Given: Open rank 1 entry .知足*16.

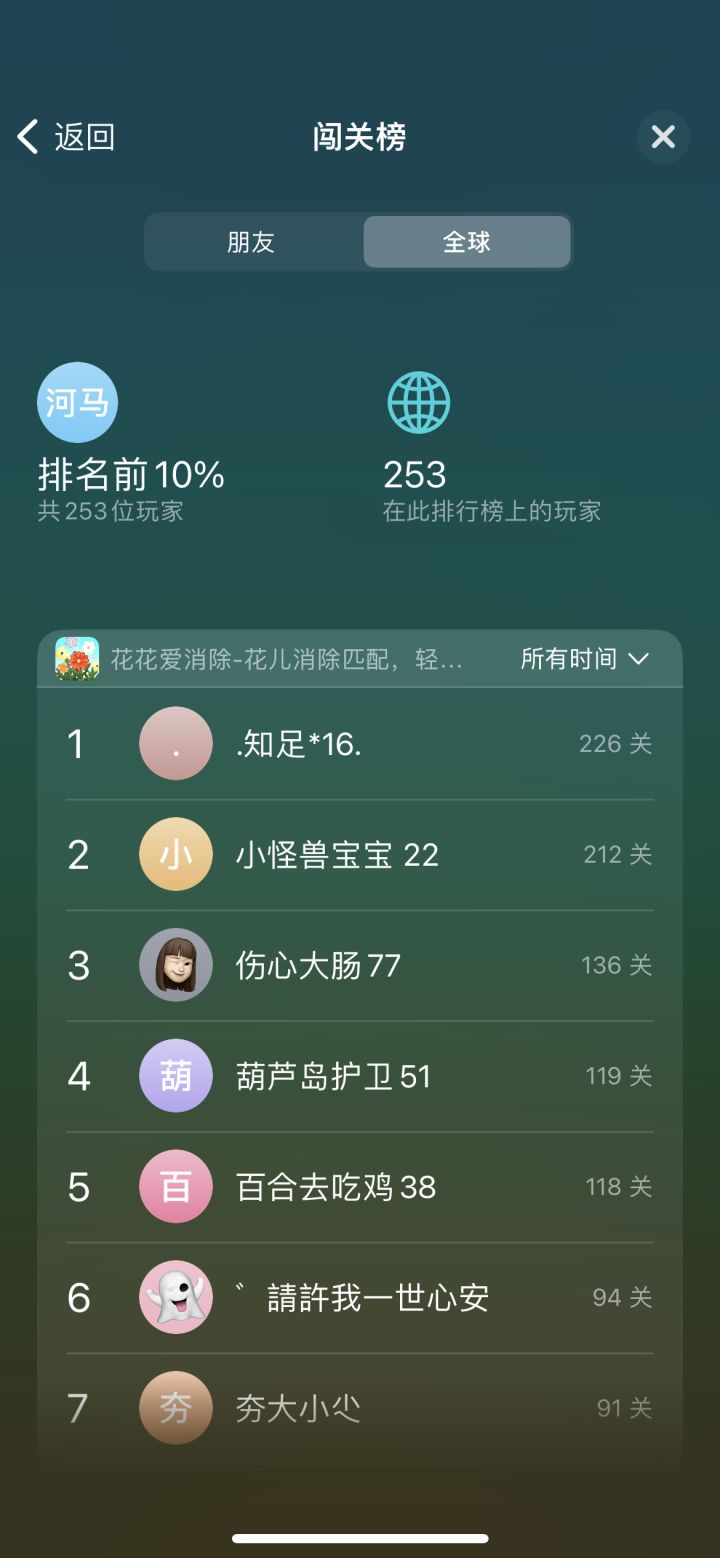Looking at the screenshot, I should coord(360,743).
